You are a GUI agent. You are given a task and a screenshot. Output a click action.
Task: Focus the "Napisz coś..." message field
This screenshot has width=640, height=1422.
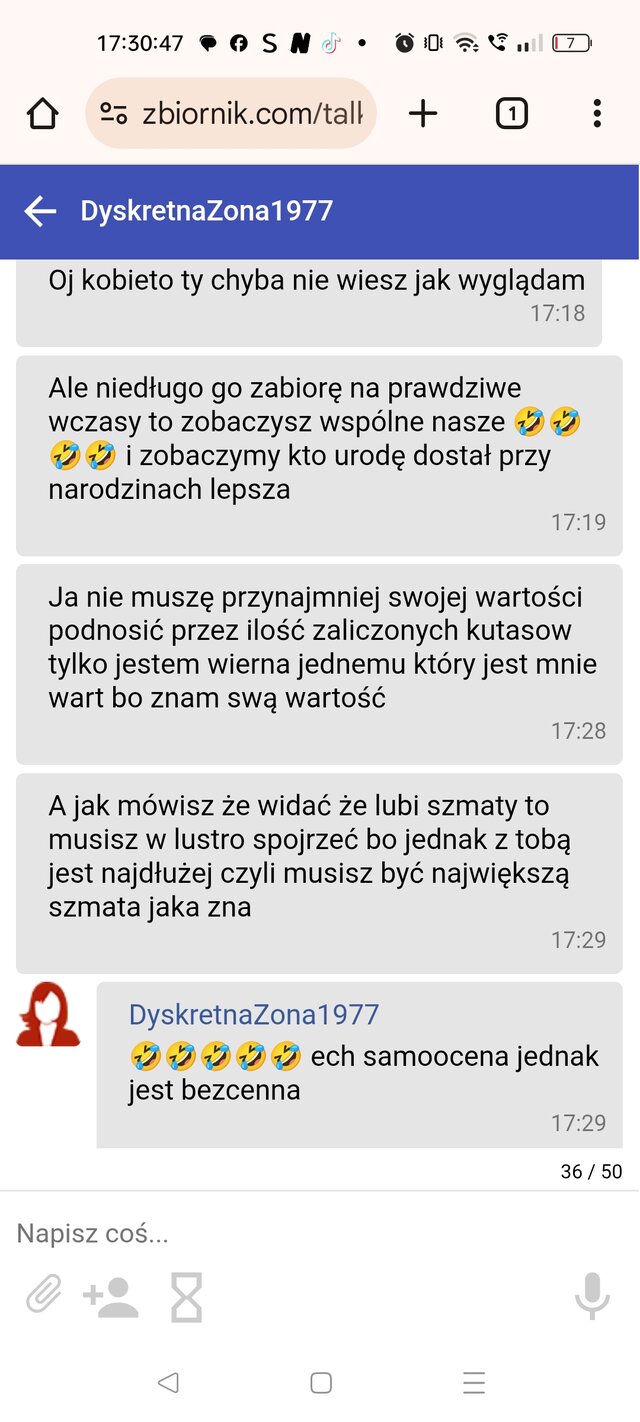pos(320,1233)
